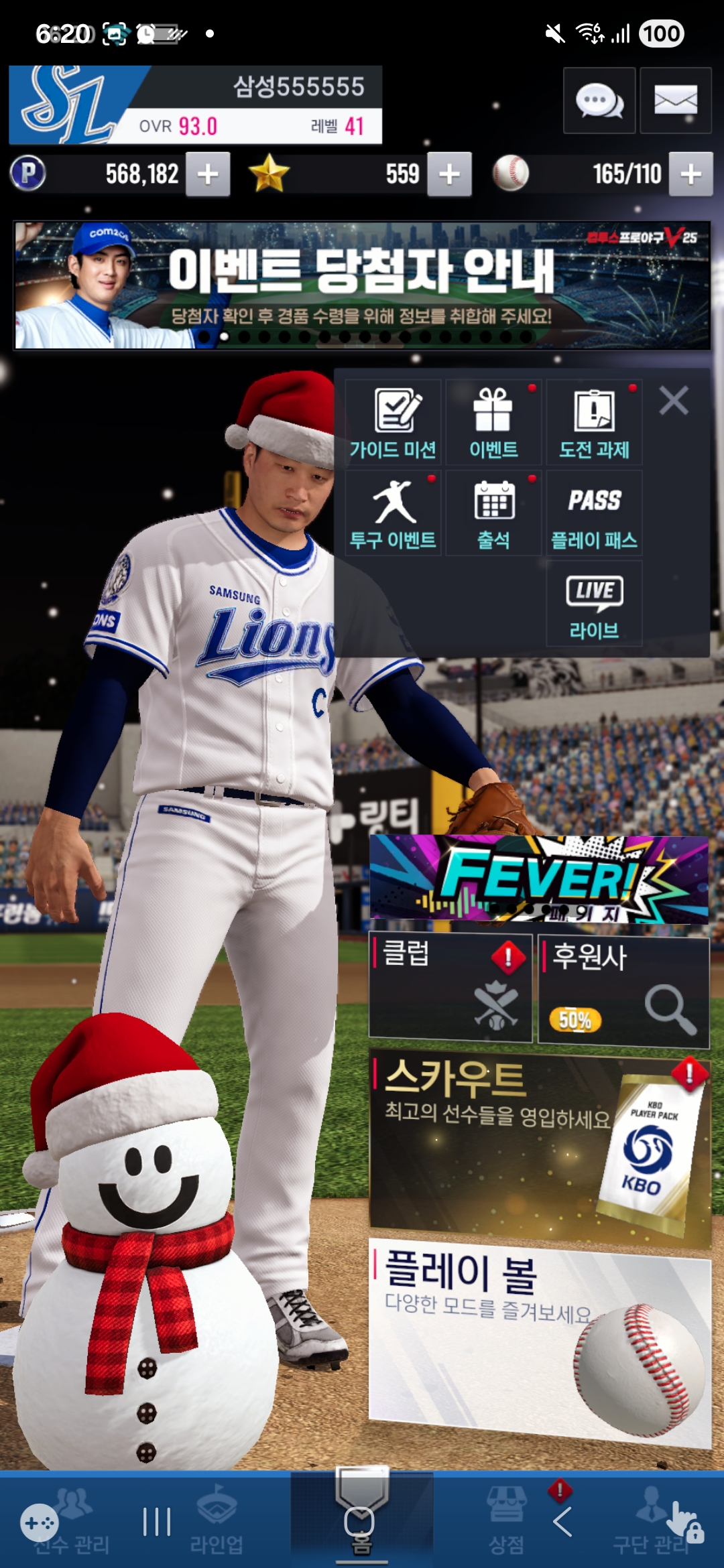The height and width of the screenshot is (1568, 724).
Task: Add more points with the plus button
Action: point(208,174)
